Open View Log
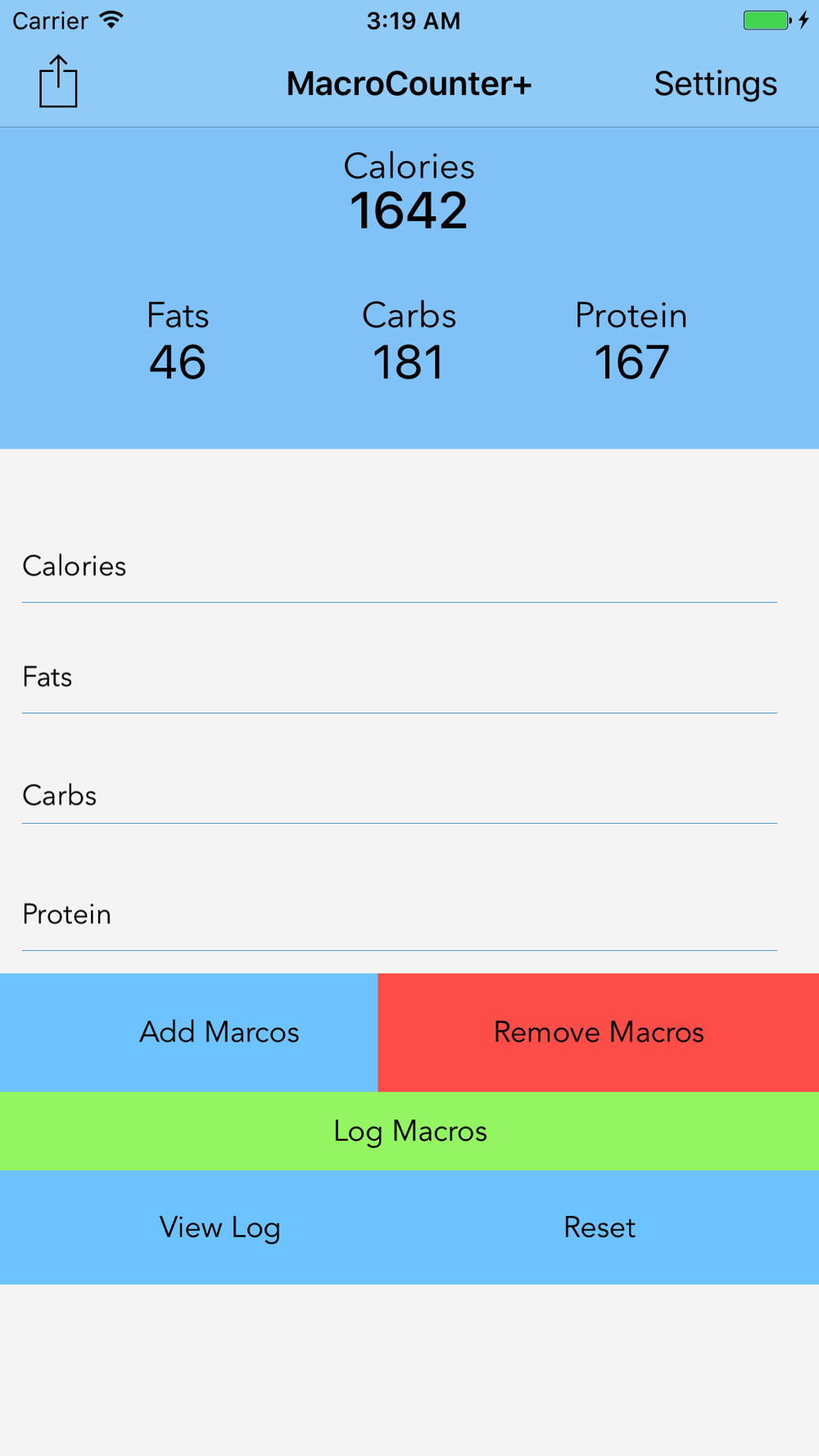The height and width of the screenshot is (1456, 819). point(219,1227)
